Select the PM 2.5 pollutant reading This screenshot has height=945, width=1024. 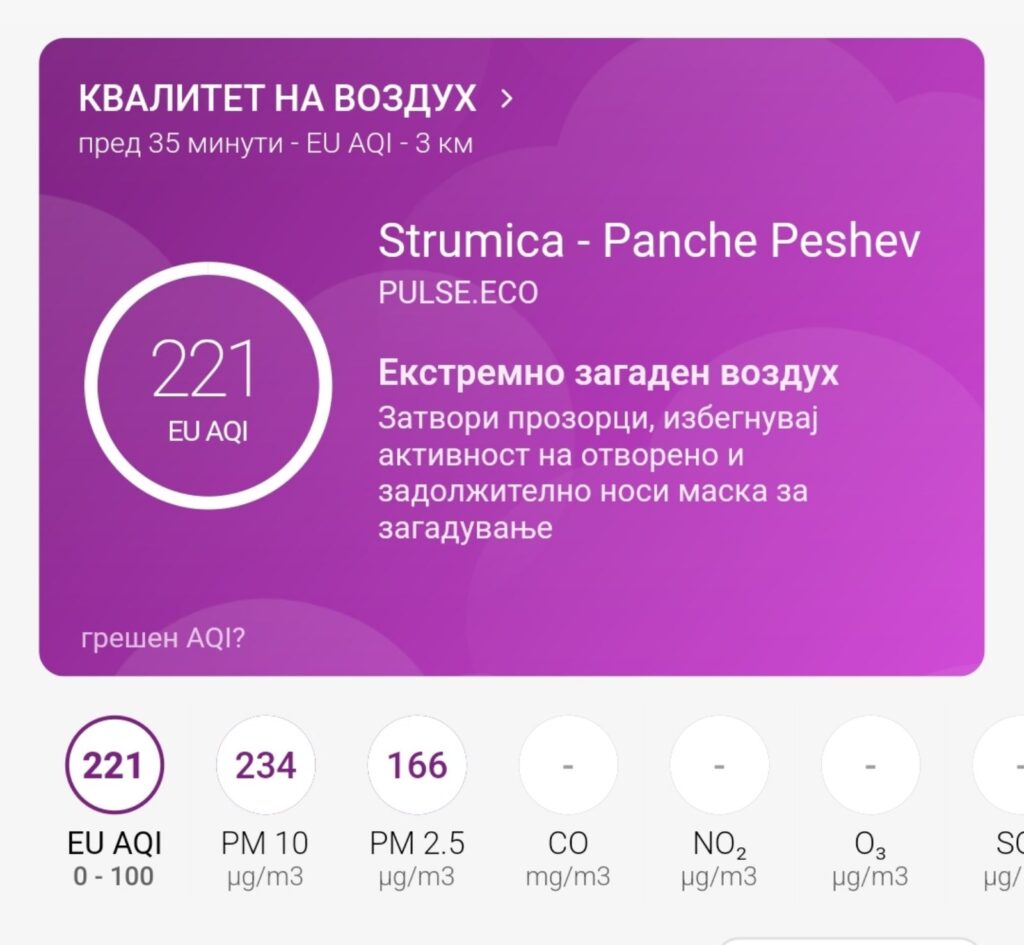[x=417, y=766]
